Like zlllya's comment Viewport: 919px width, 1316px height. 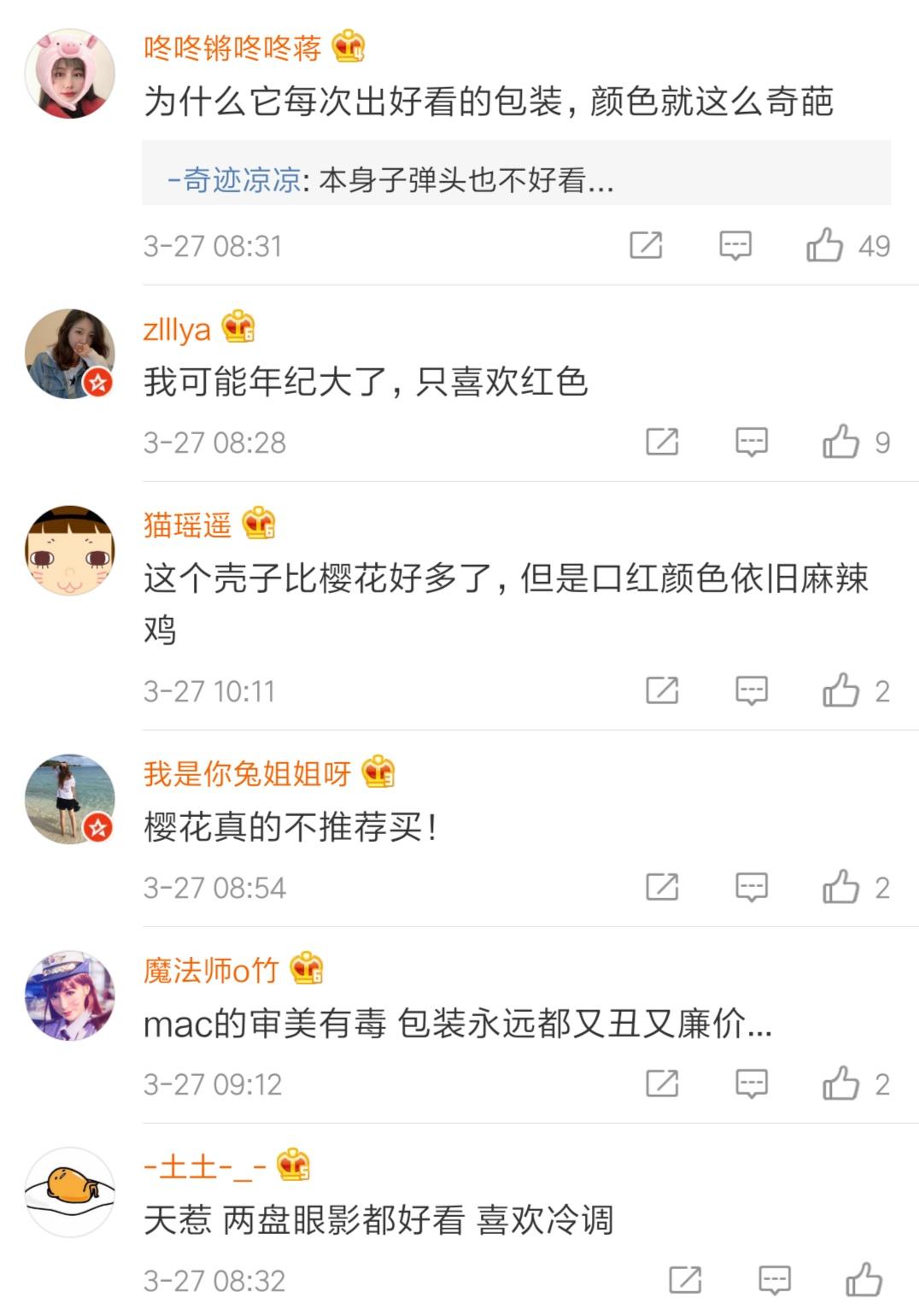840,442
